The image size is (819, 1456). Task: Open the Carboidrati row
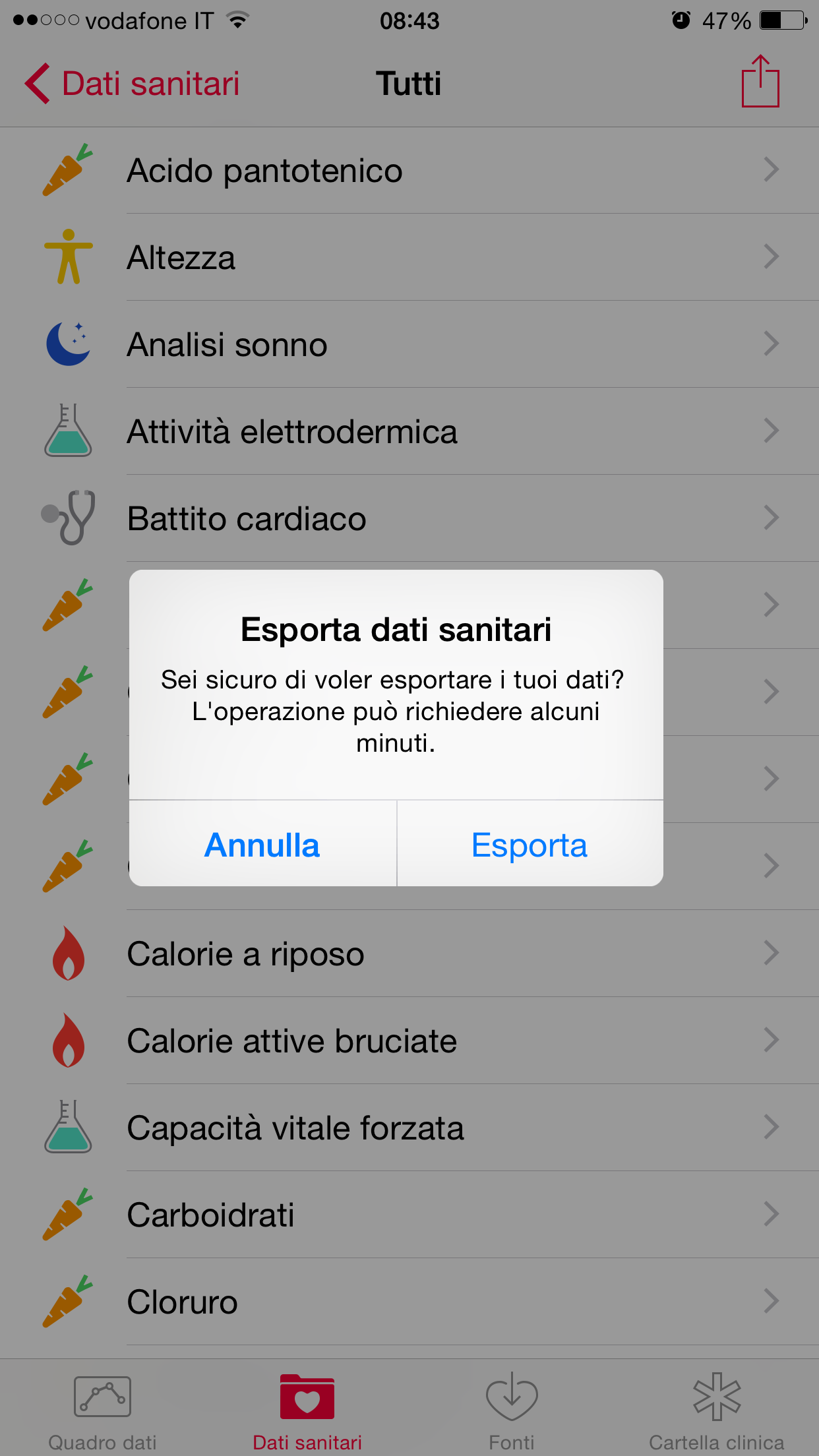point(409,1215)
